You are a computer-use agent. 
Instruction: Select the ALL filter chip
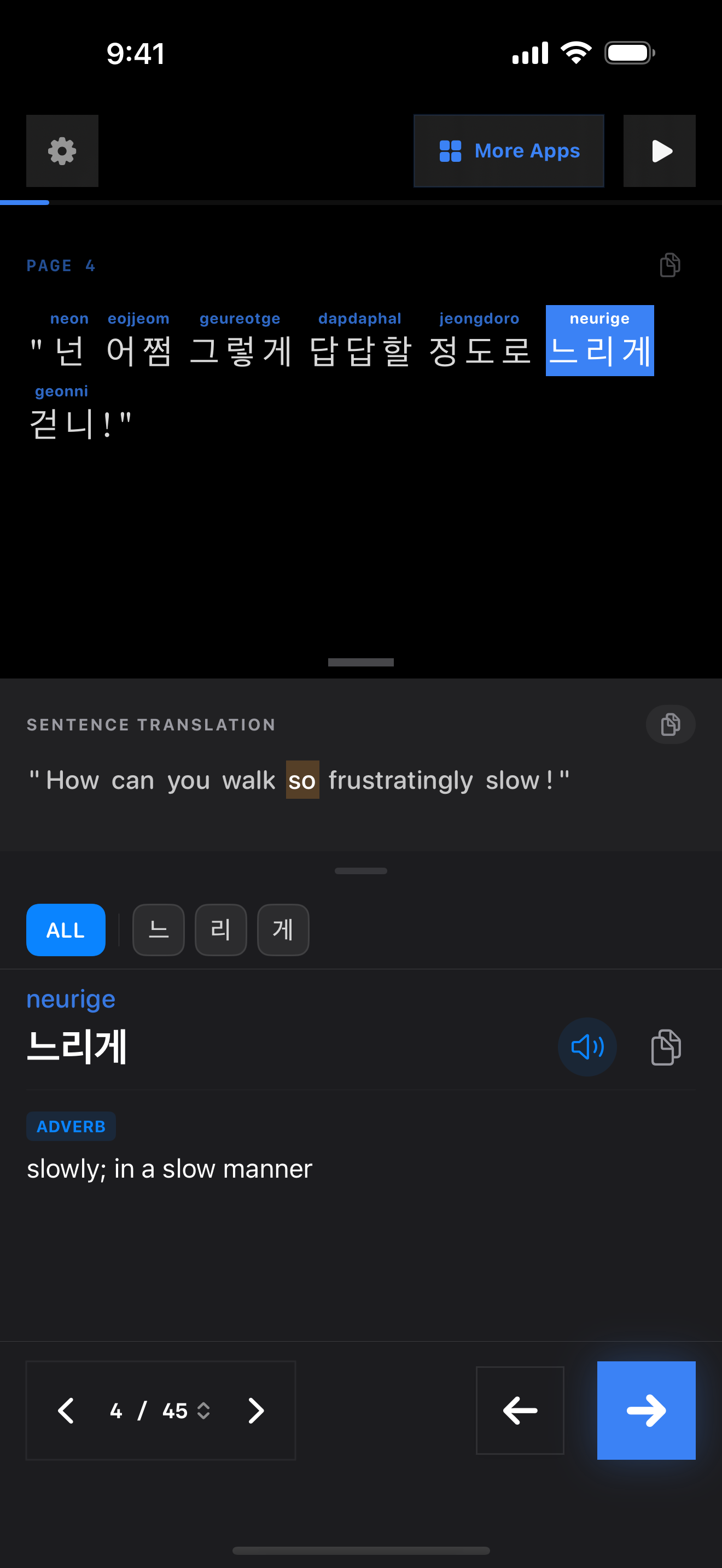(66, 929)
